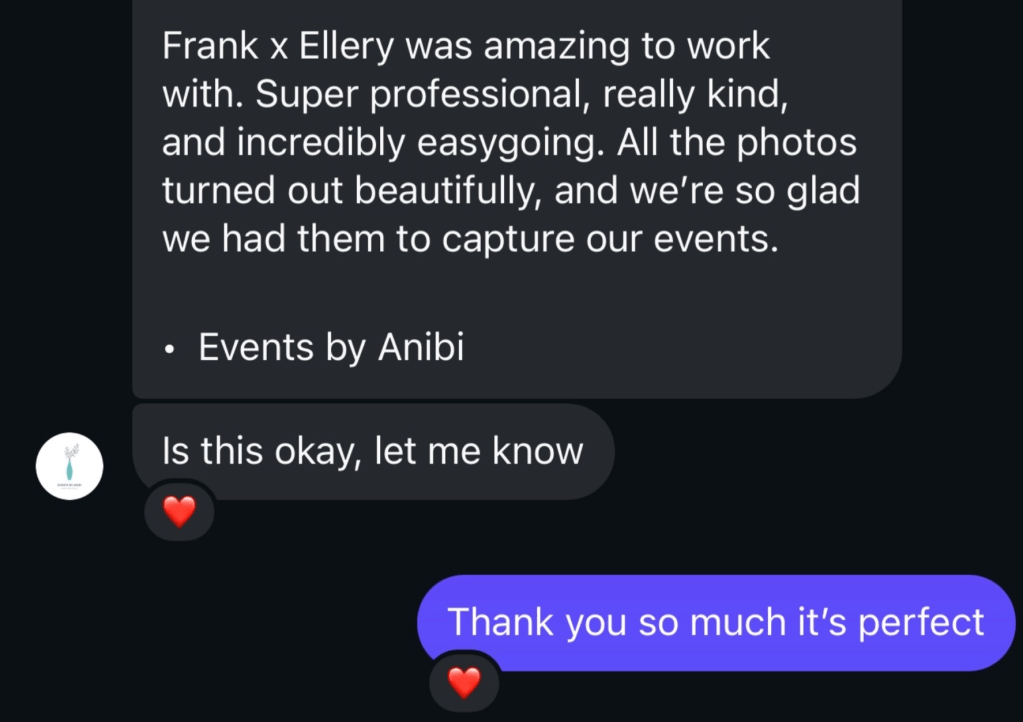View heart reaction under "Is this okay" message
The width and height of the screenshot is (1023, 722).
(179, 511)
